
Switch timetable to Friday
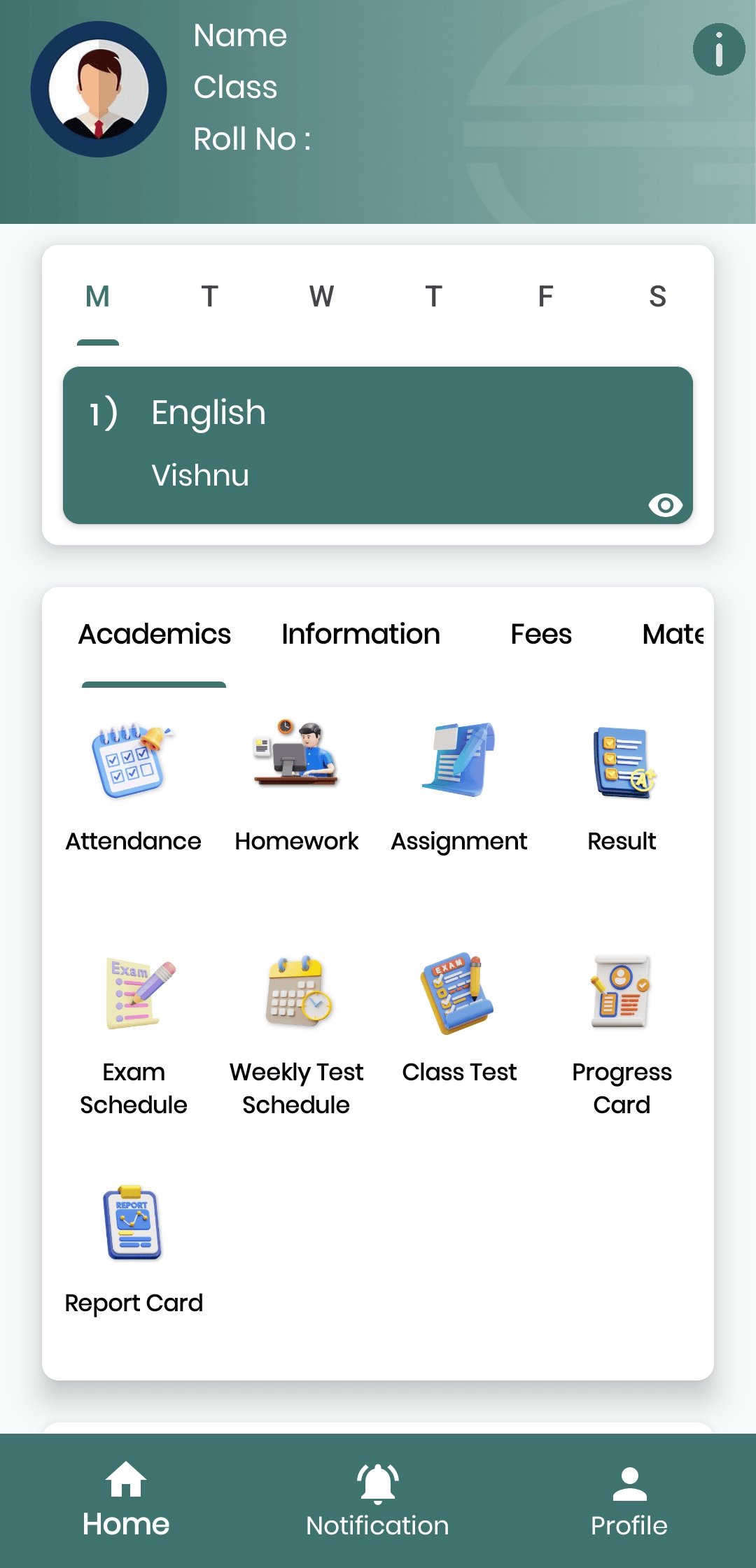tap(545, 297)
